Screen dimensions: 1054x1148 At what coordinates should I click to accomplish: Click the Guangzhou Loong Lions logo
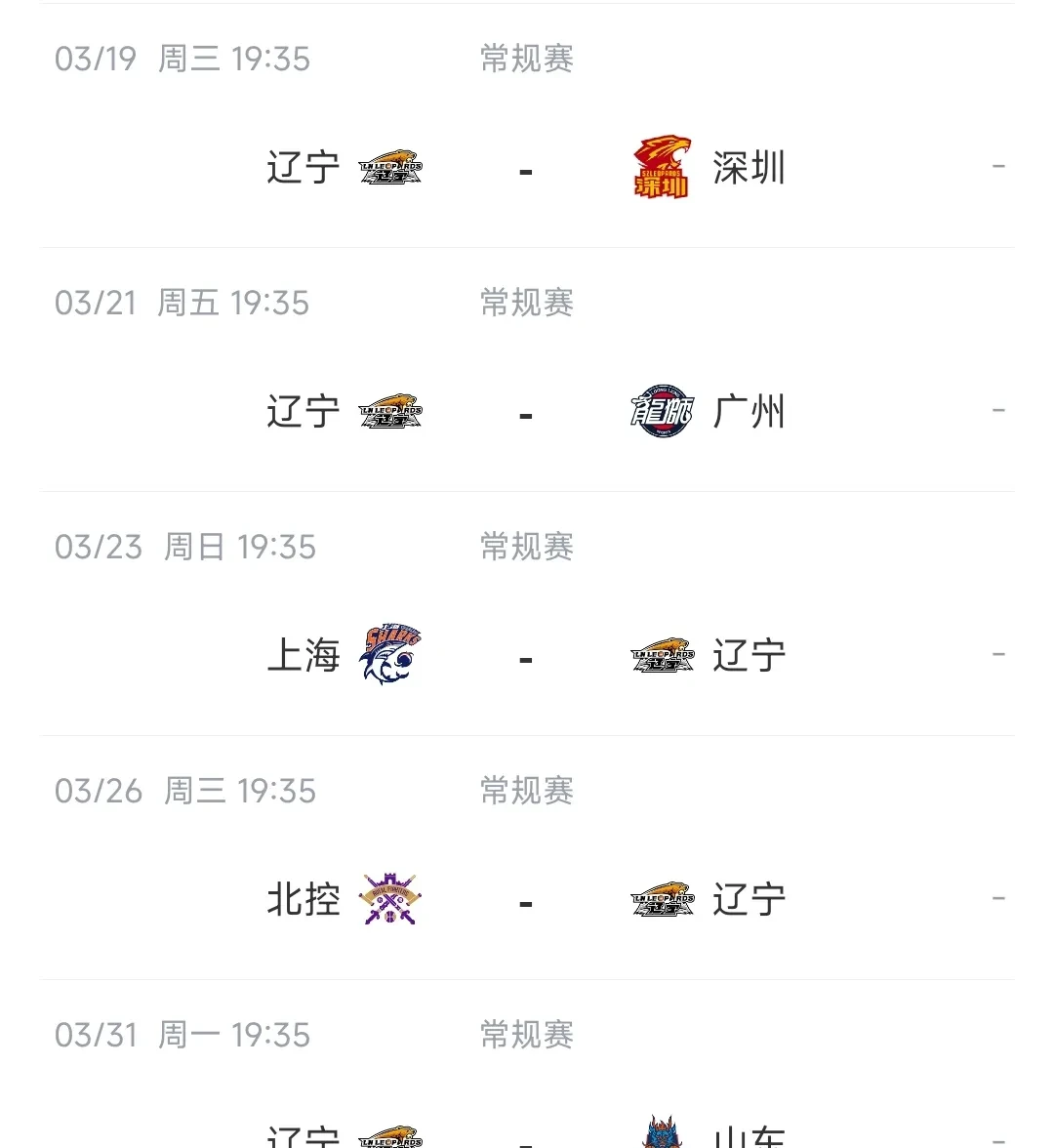click(x=662, y=410)
